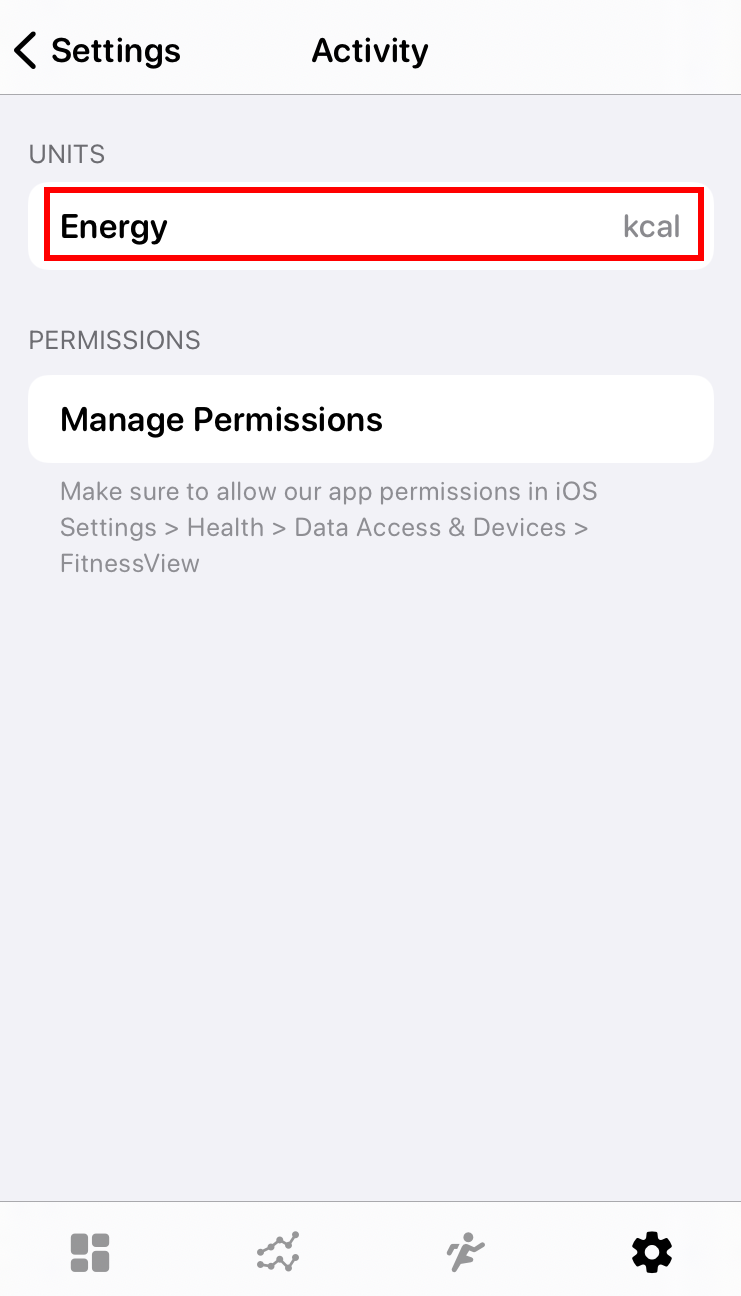Open Manage Permissions
The height and width of the screenshot is (1296, 741).
pyautogui.click(x=371, y=419)
